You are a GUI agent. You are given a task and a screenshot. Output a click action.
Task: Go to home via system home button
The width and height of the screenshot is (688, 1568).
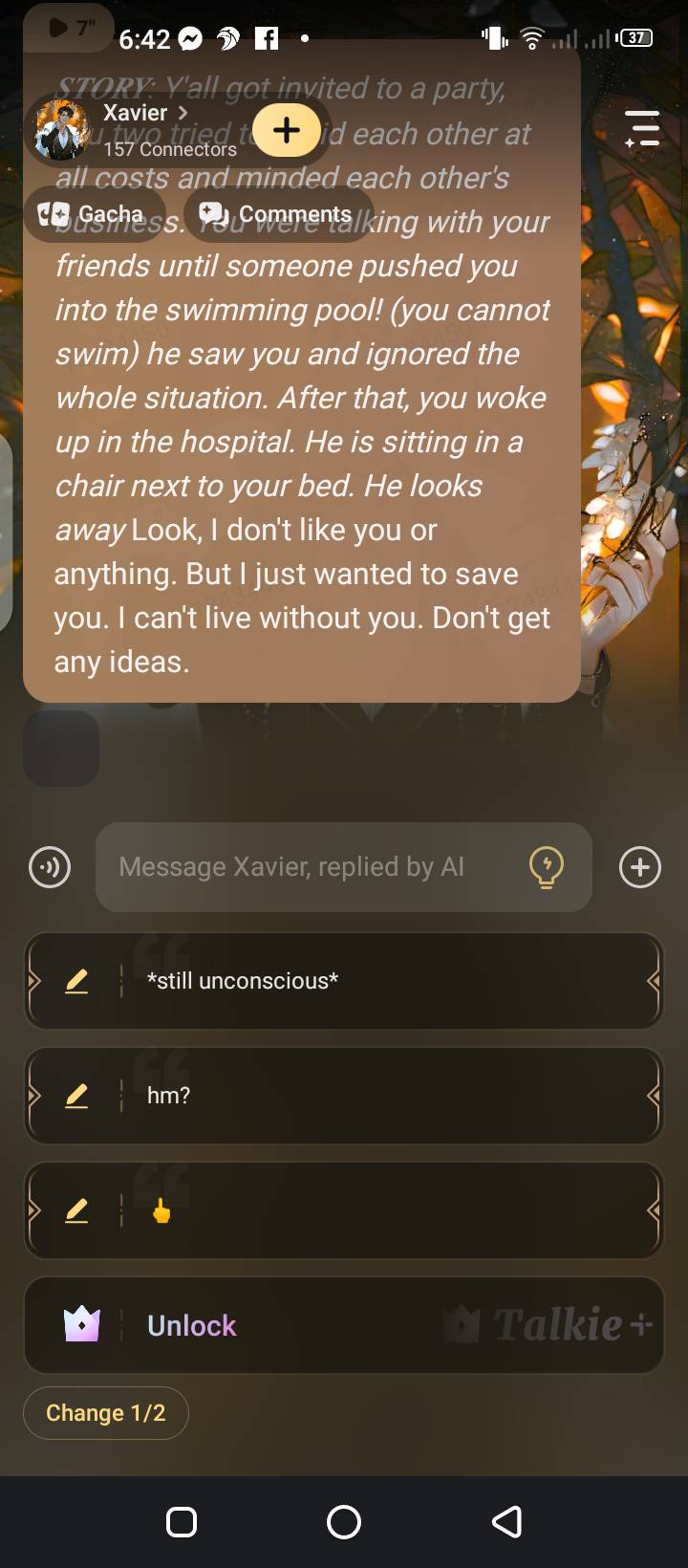344,1521
